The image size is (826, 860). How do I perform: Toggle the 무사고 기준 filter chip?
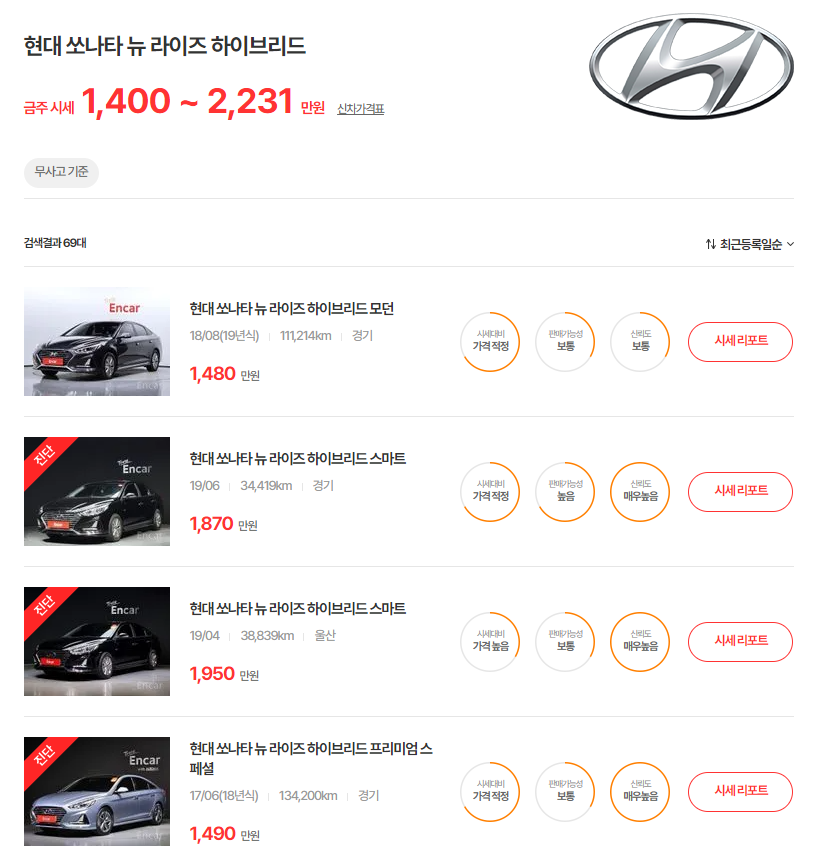click(61, 172)
